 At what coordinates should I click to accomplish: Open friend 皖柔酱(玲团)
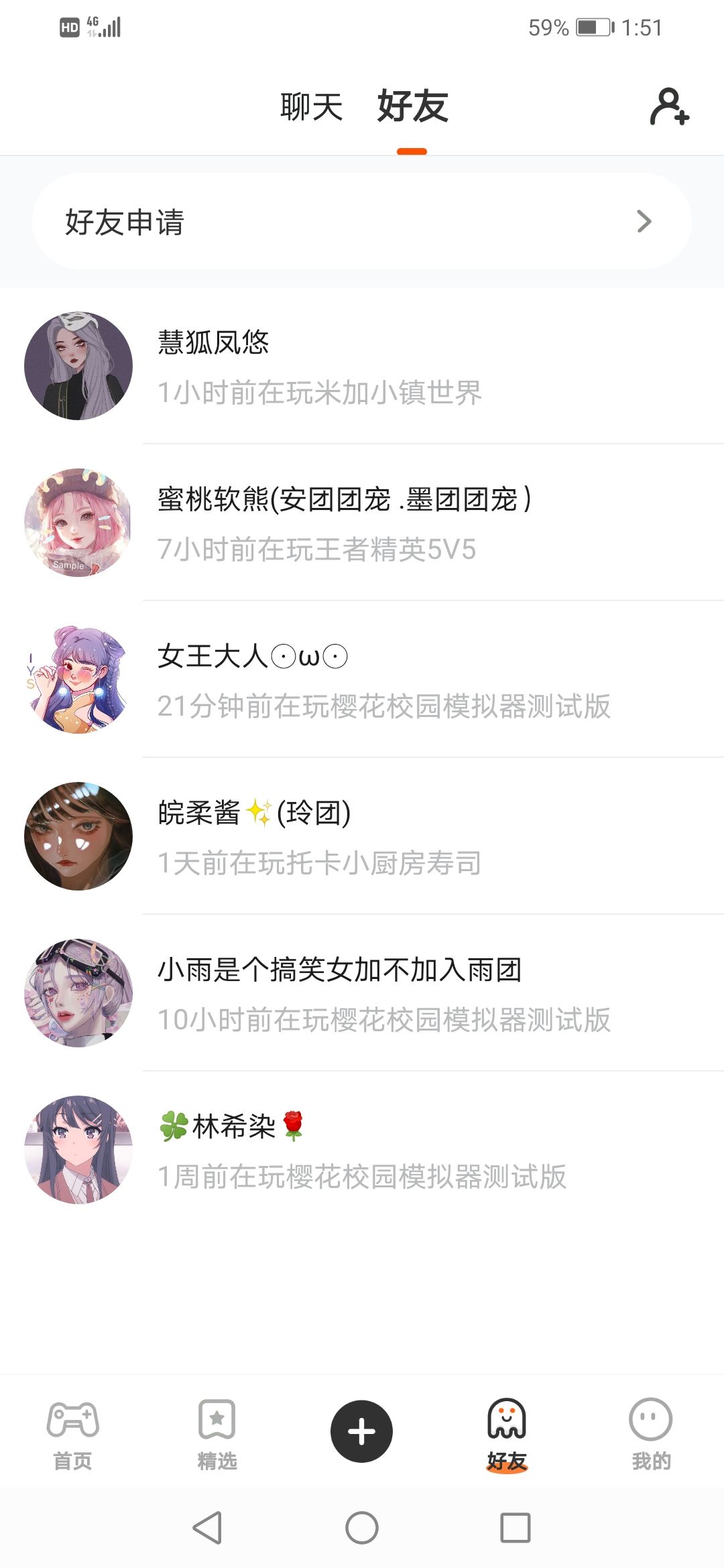tap(362, 836)
